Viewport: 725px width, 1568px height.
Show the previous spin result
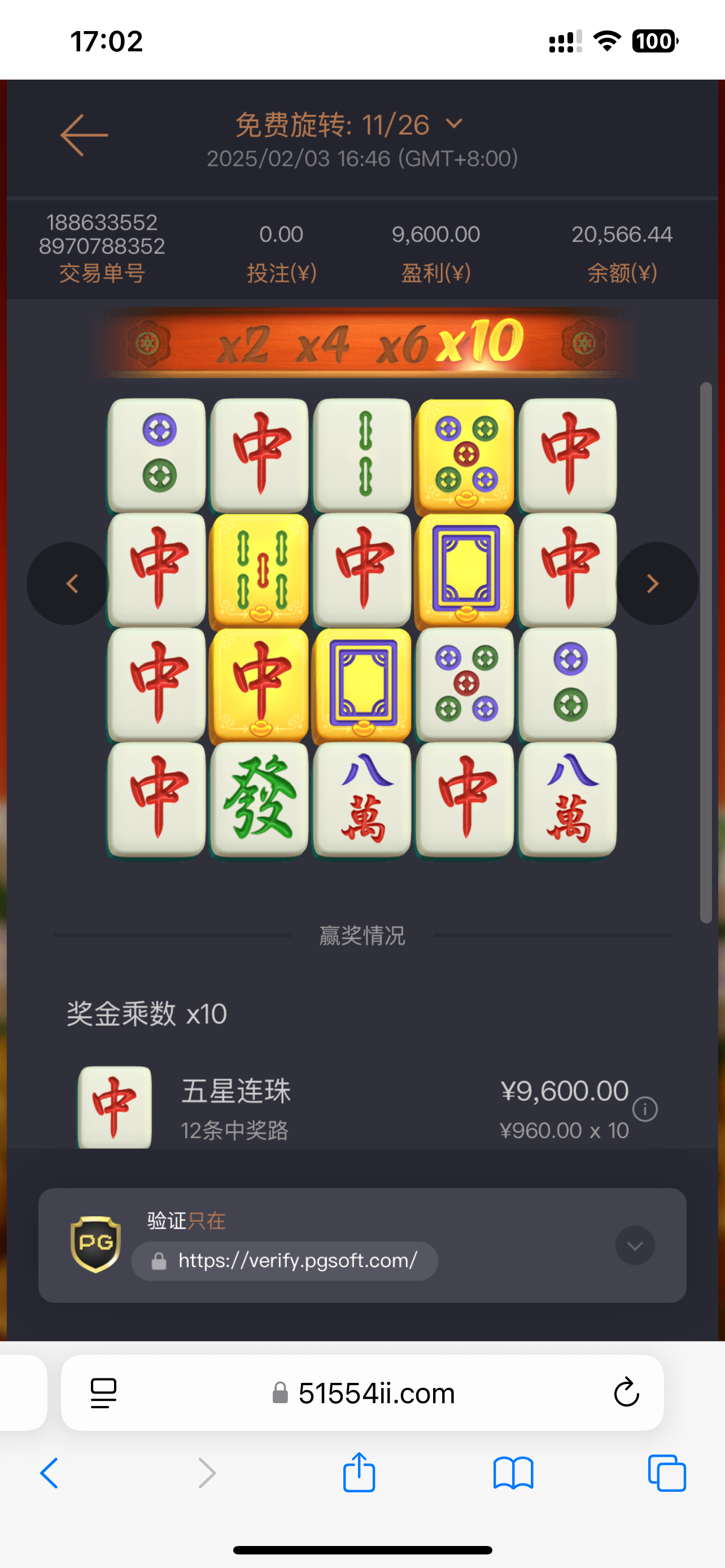pos(68,583)
